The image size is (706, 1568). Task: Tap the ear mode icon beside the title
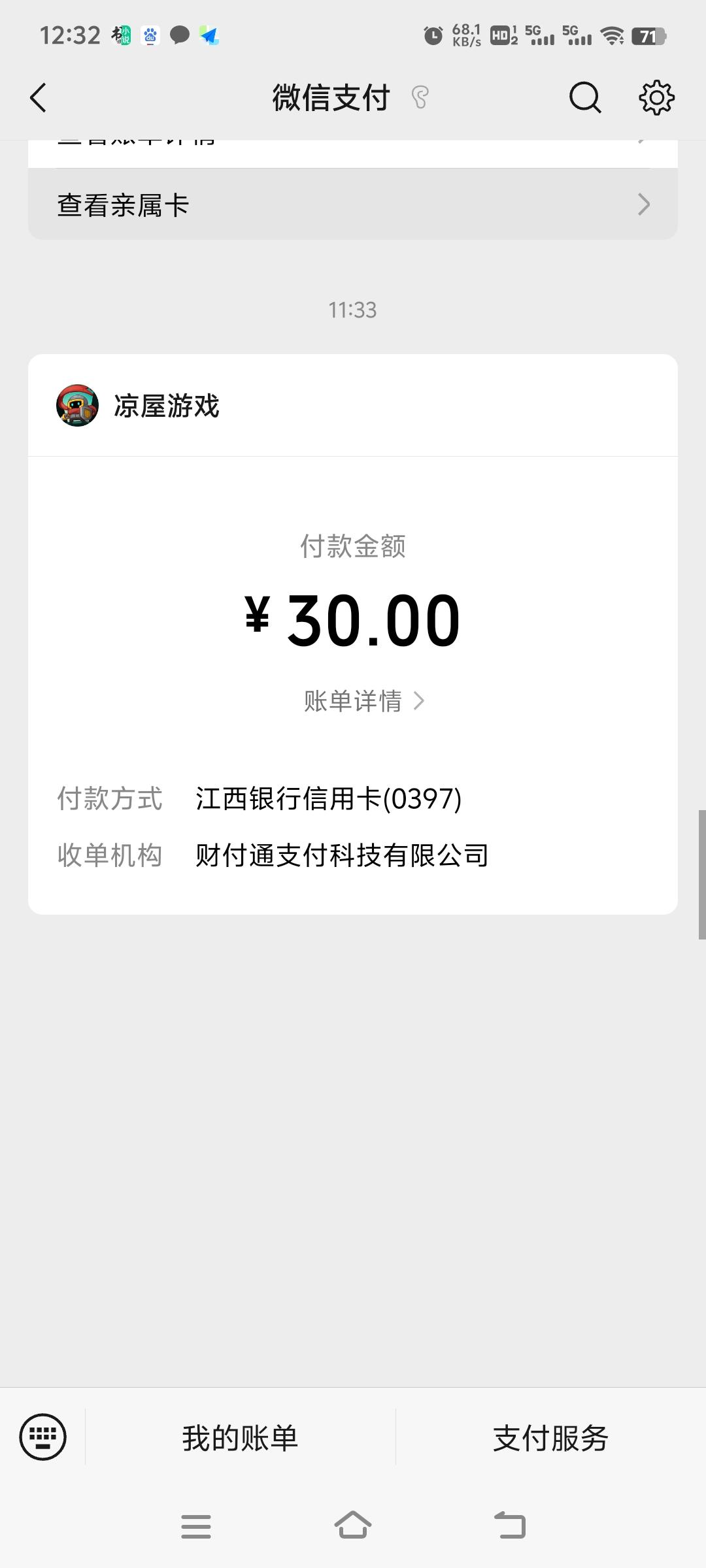[x=419, y=98]
